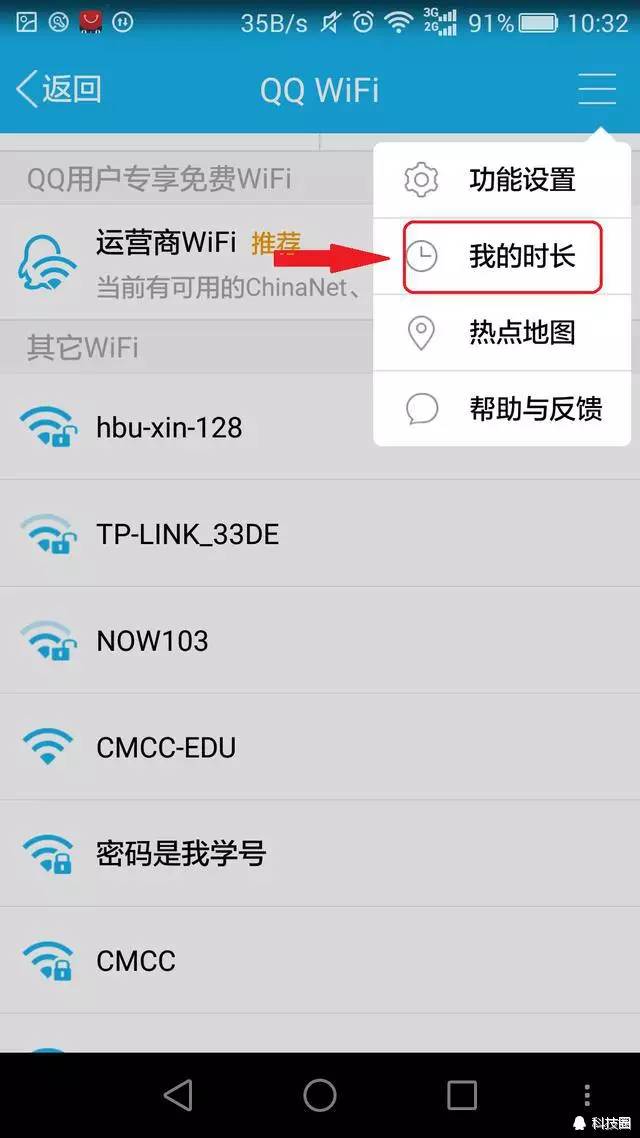Tap the system home button
This screenshot has height=1138, width=640.
pyautogui.click(x=320, y=1095)
